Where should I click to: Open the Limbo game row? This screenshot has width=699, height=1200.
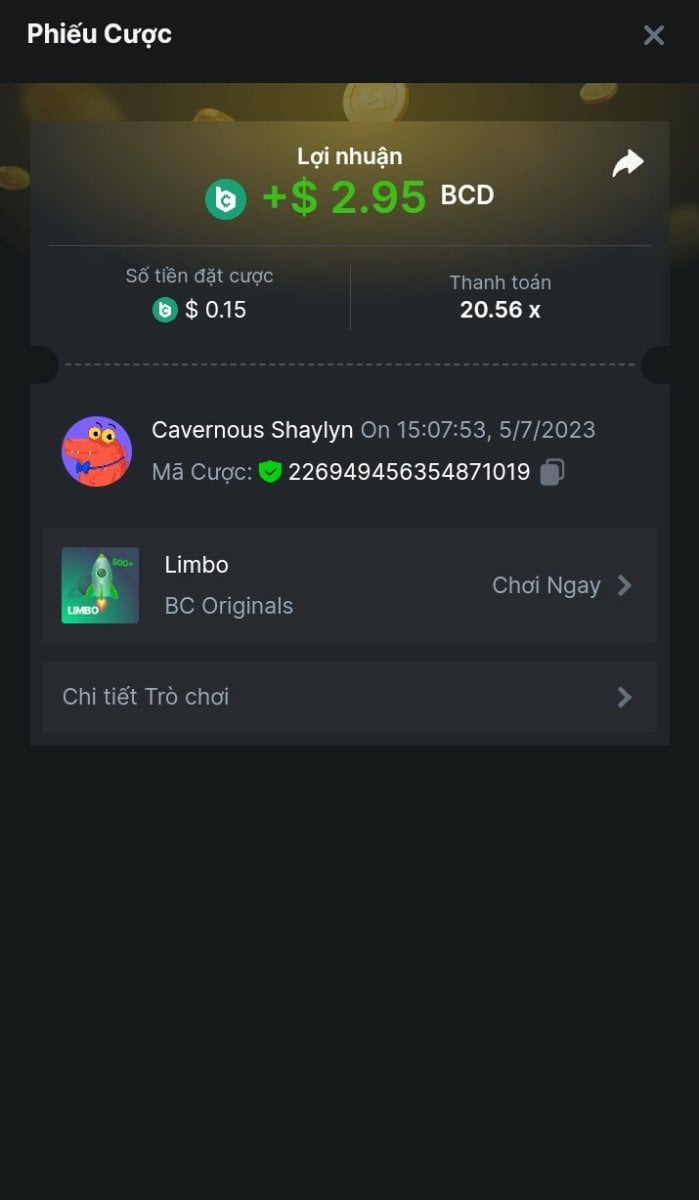click(350, 585)
